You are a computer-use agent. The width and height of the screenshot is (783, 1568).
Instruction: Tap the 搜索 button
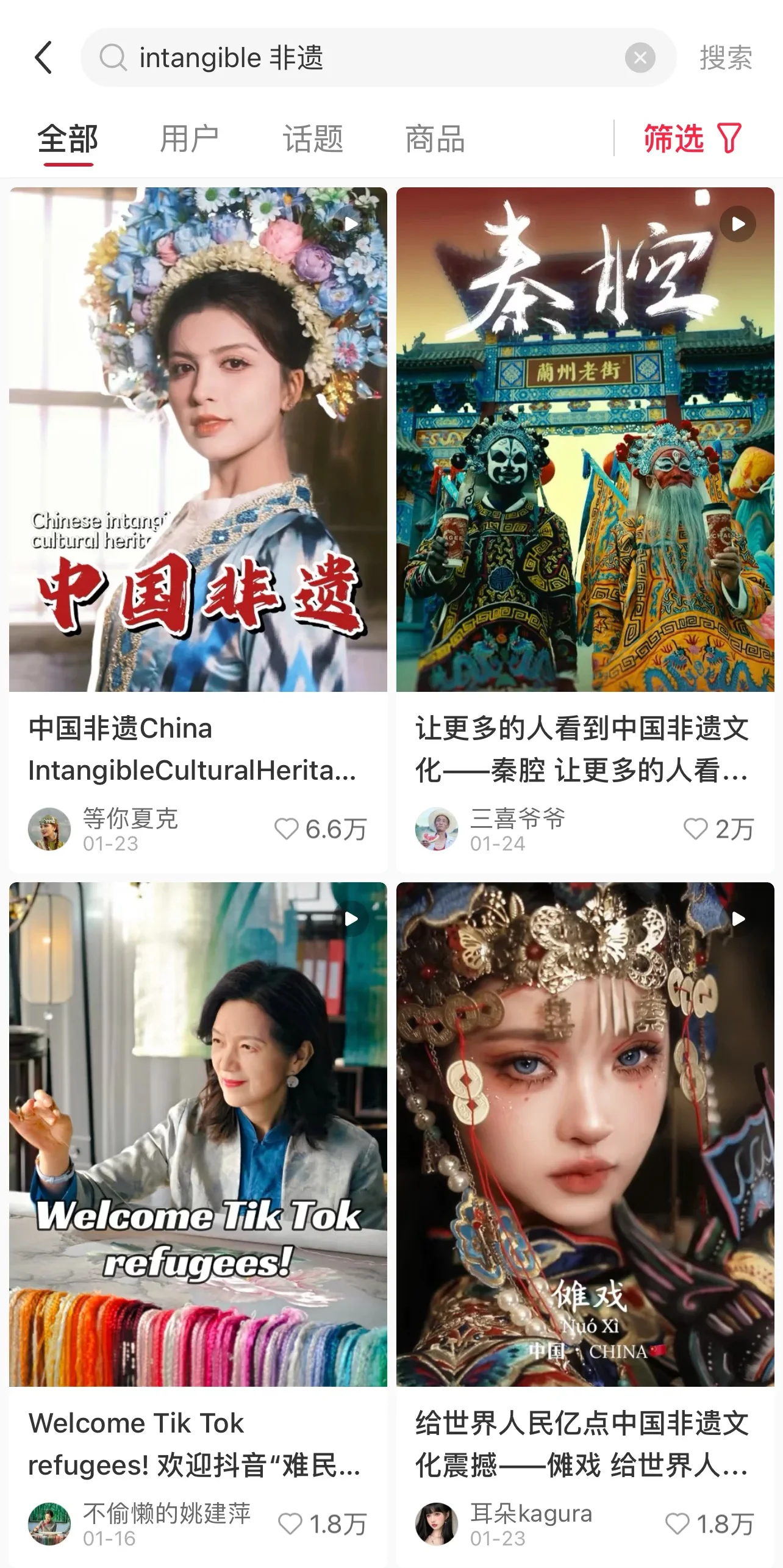point(726,58)
